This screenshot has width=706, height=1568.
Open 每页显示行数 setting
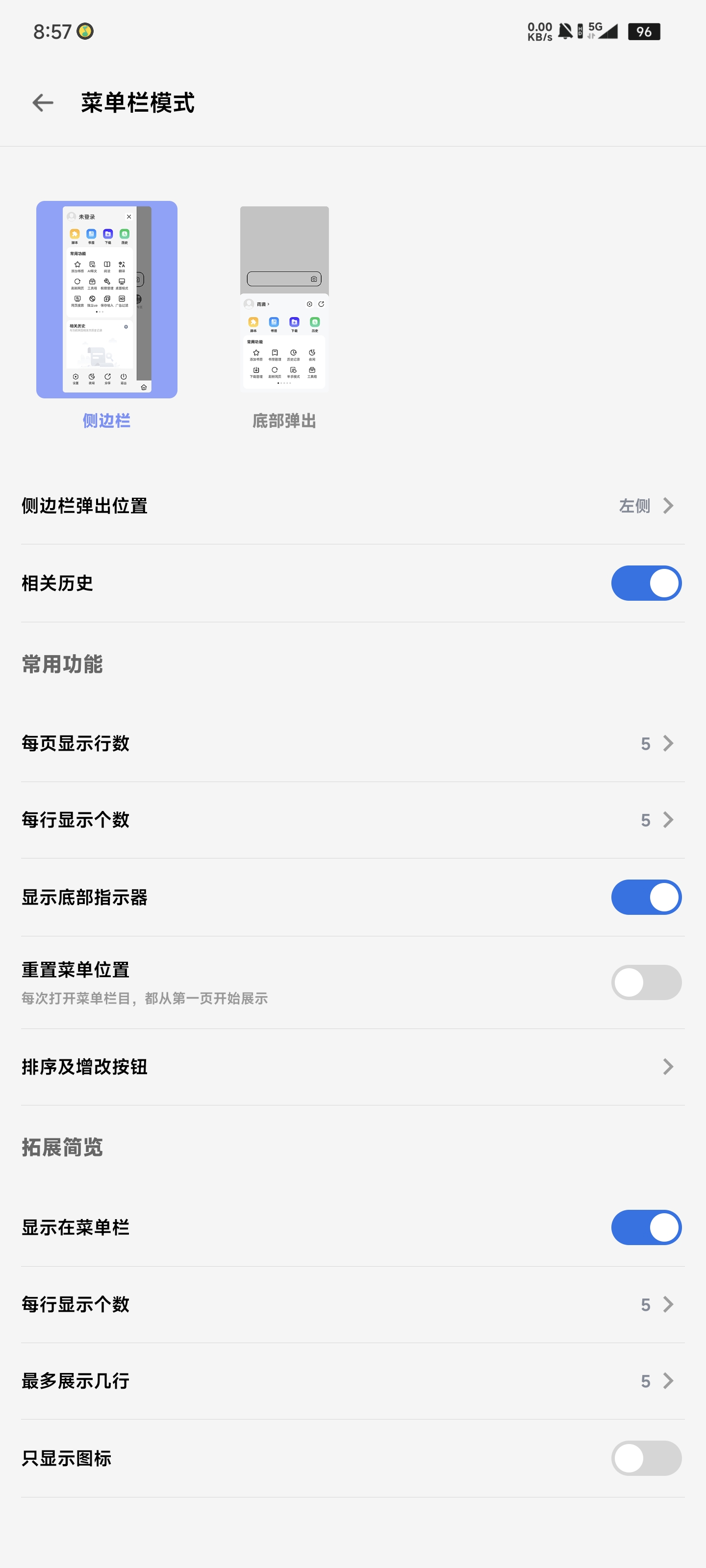point(353,743)
